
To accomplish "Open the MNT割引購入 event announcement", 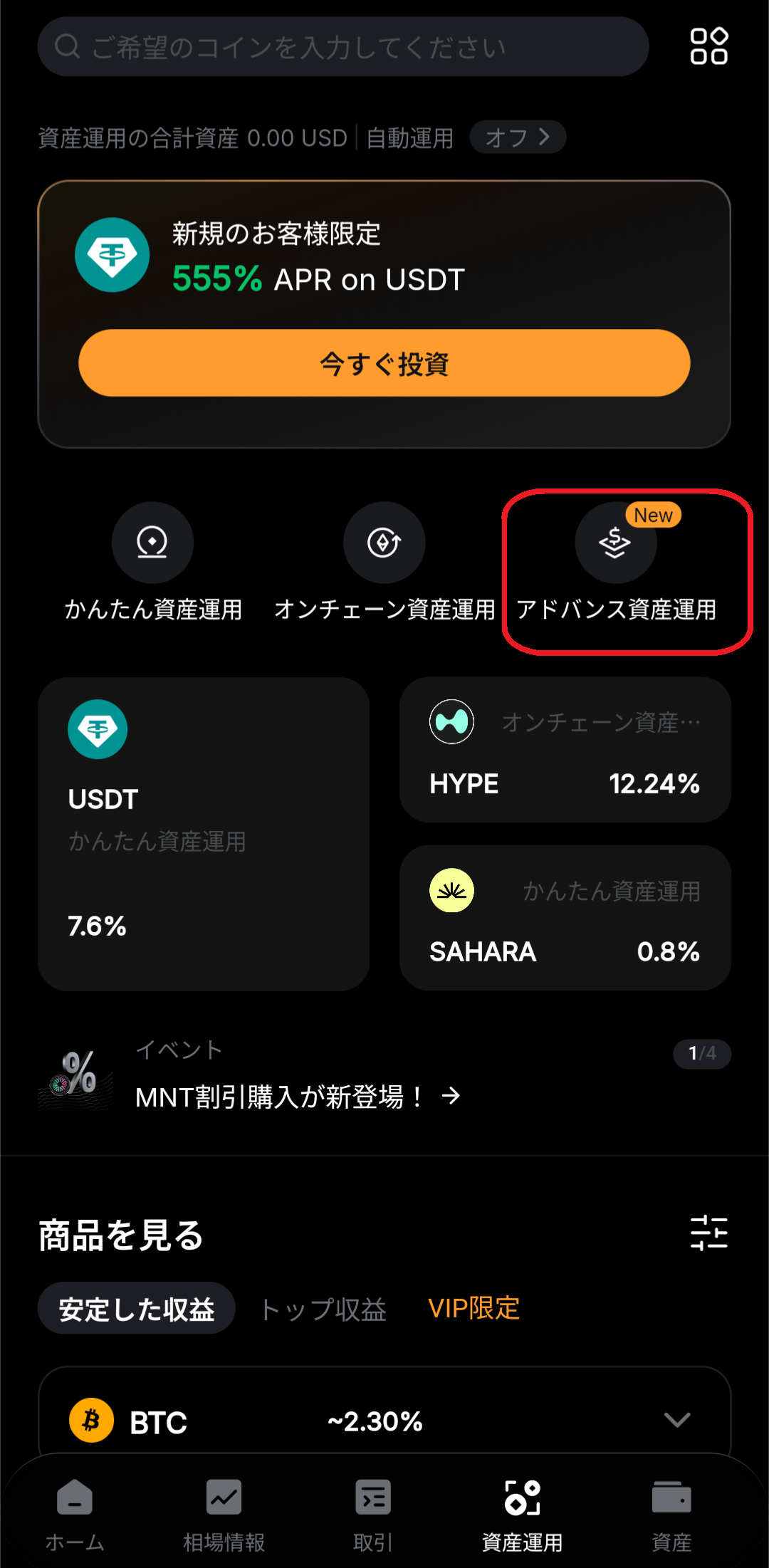I will [x=279, y=1097].
